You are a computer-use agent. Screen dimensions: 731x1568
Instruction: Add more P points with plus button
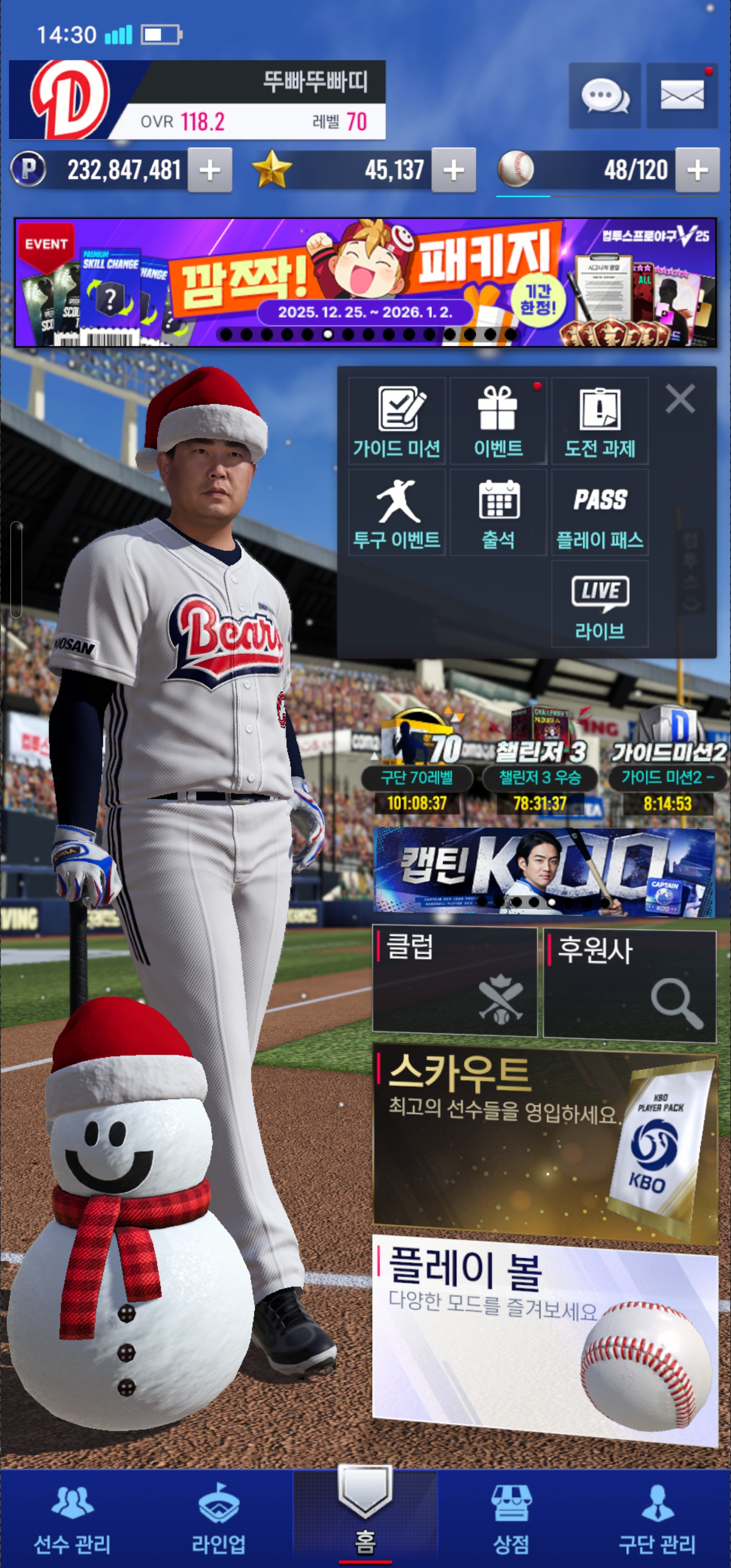[x=209, y=171]
